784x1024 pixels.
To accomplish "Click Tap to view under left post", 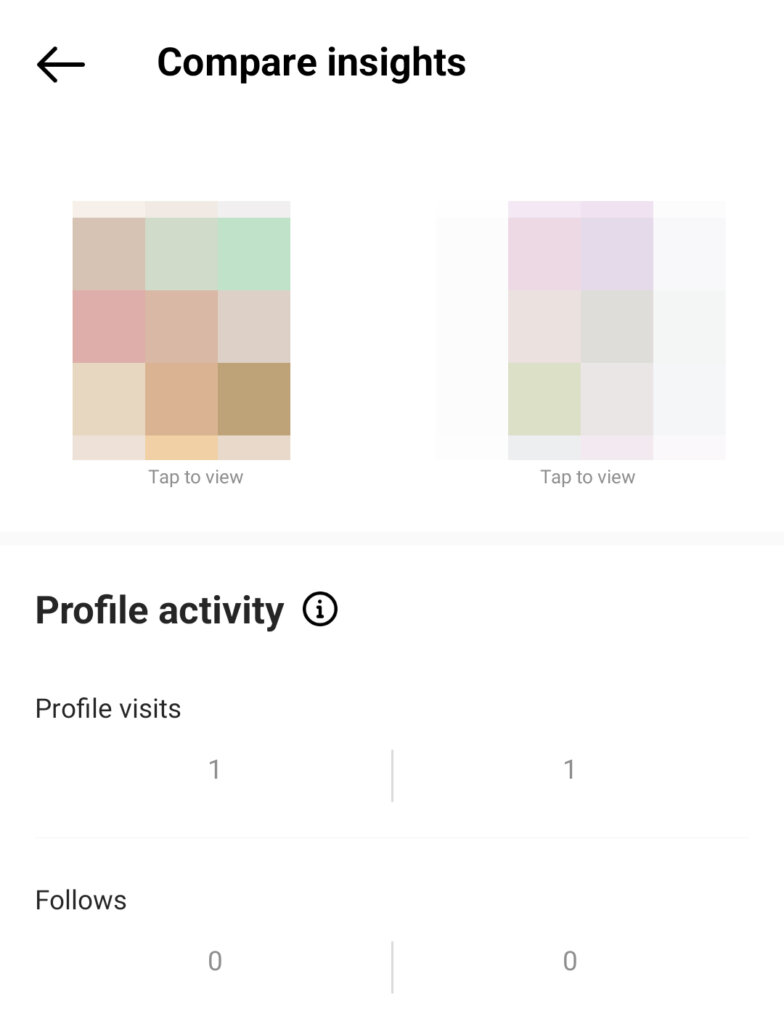I will 195,477.
